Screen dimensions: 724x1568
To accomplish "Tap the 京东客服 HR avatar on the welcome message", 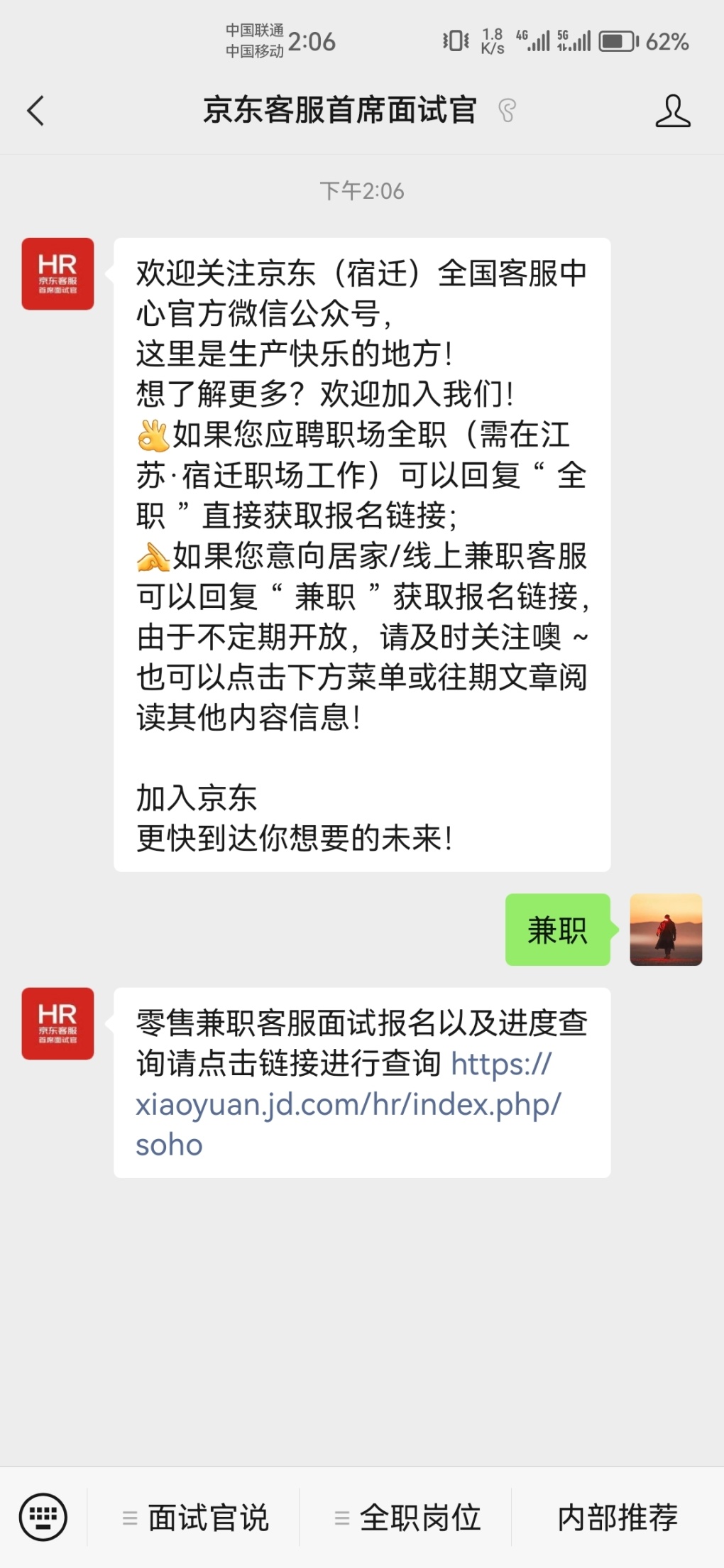I will pos(57,273).
